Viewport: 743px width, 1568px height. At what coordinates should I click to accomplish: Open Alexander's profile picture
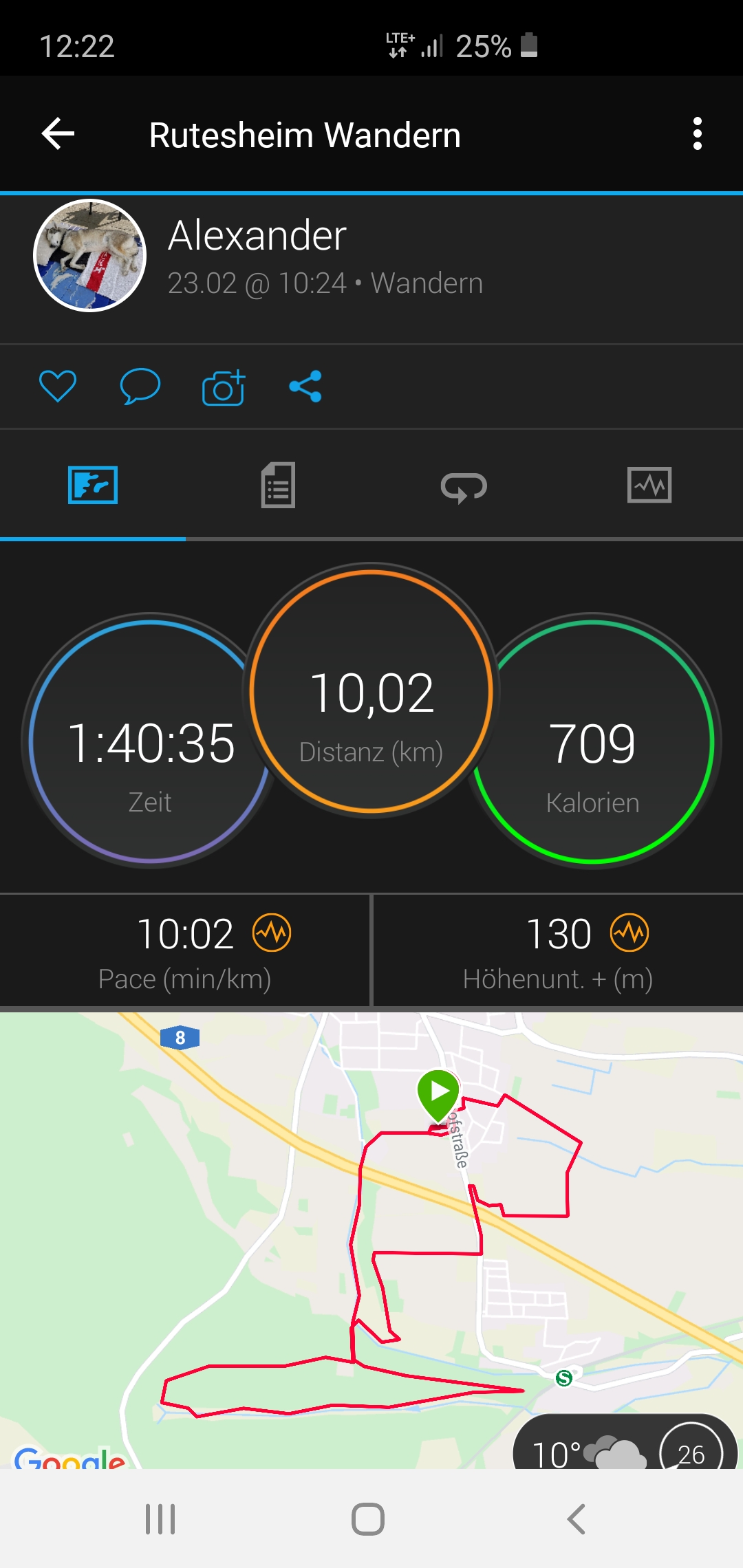[90, 256]
